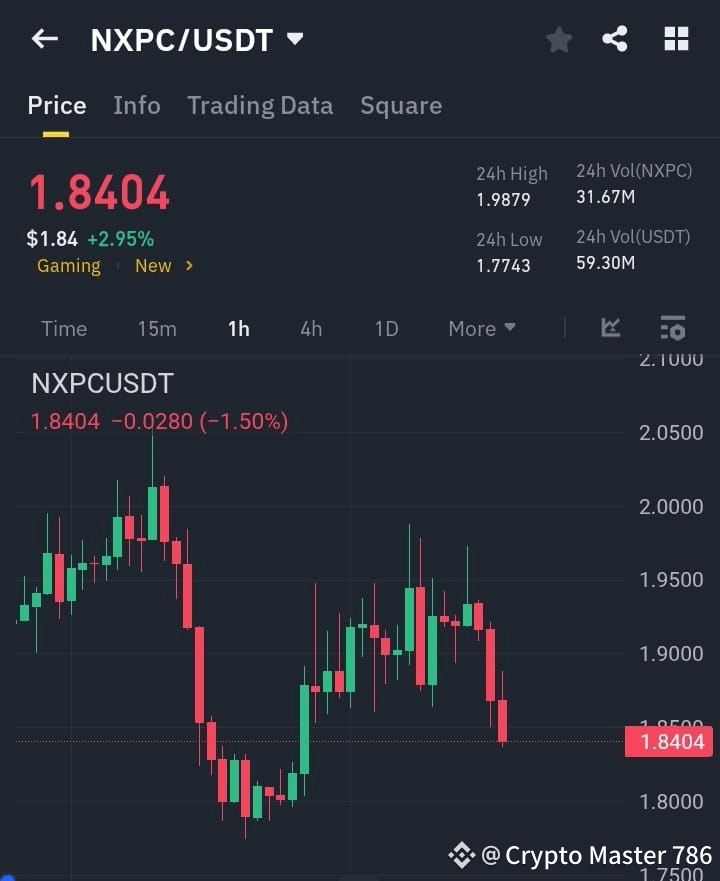Switch to the 1D timeframe
Viewport: 720px width, 881px height.
pyautogui.click(x=386, y=328)
